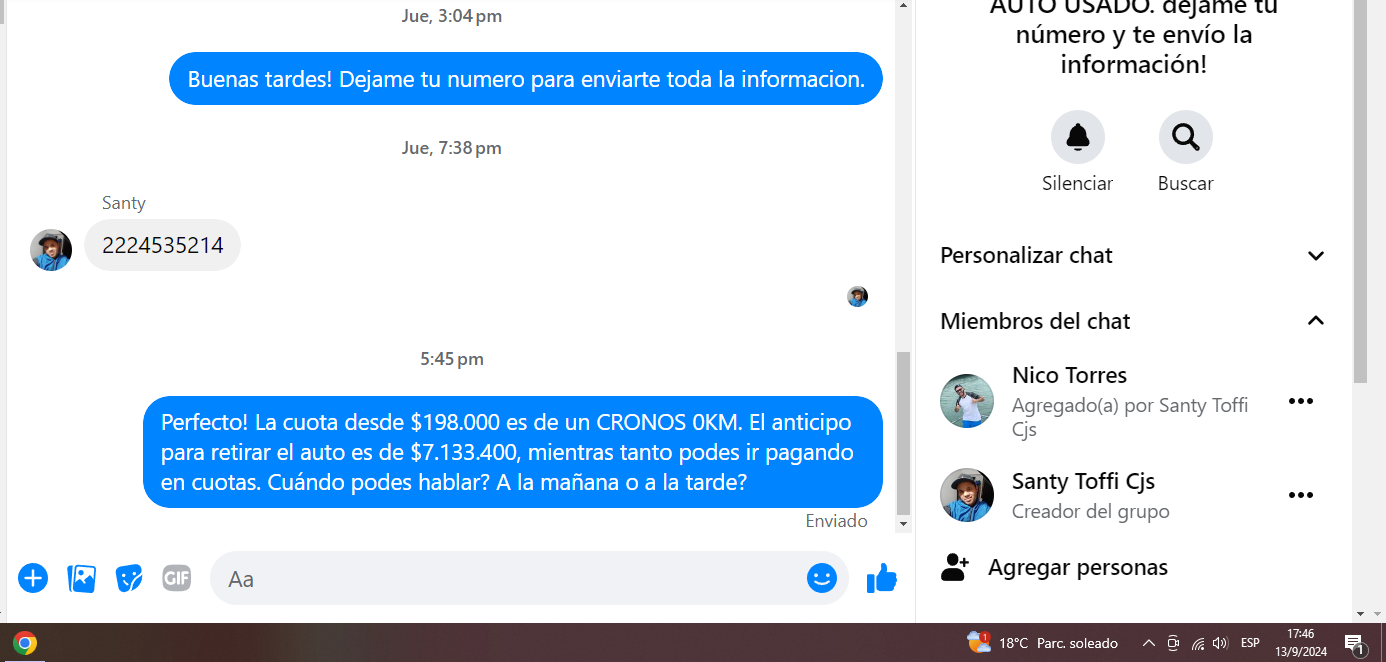
Task: Open the GIF picker
Action: [x=177, y=578]
